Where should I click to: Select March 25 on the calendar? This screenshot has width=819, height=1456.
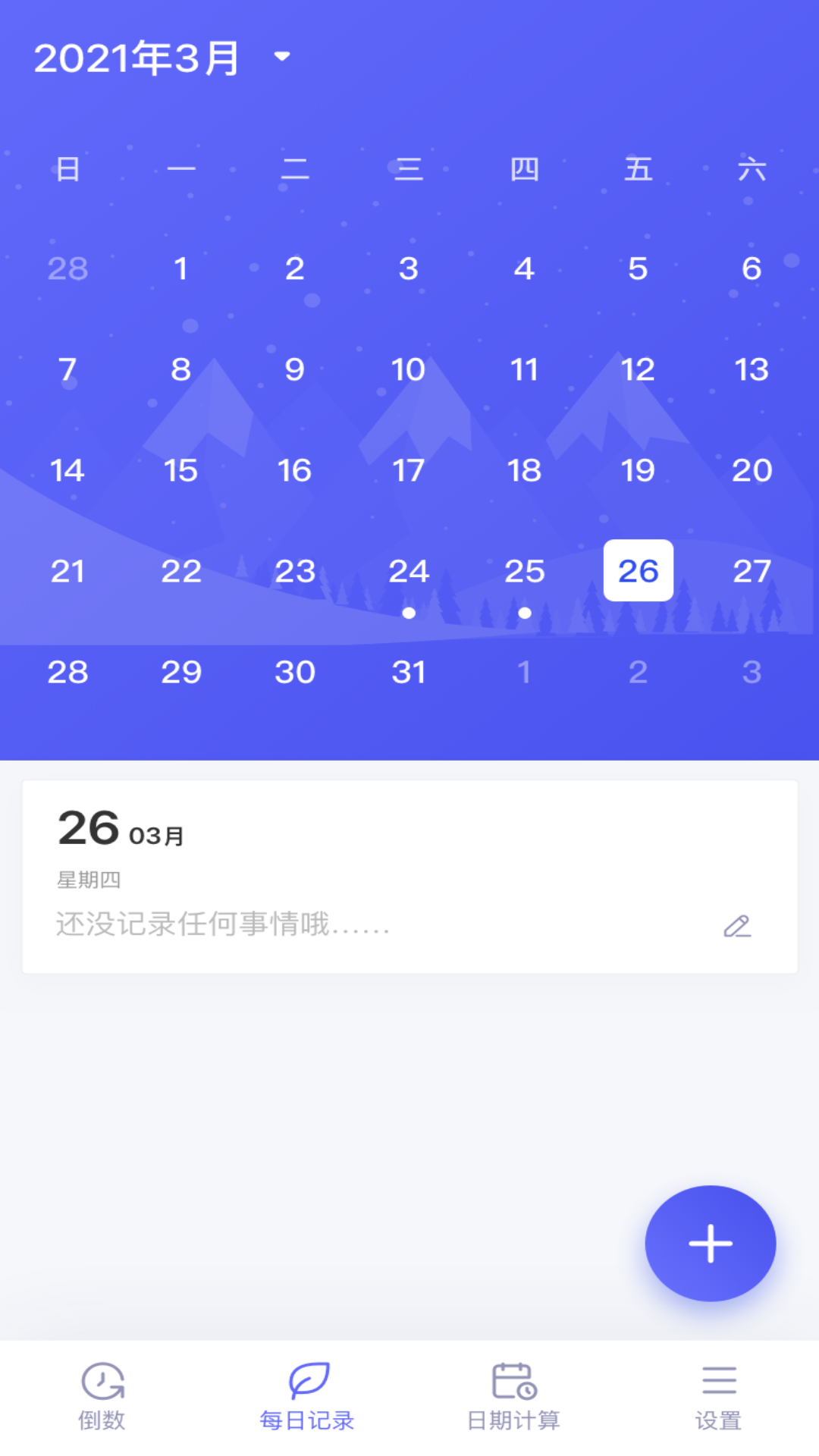coord(524,572)
